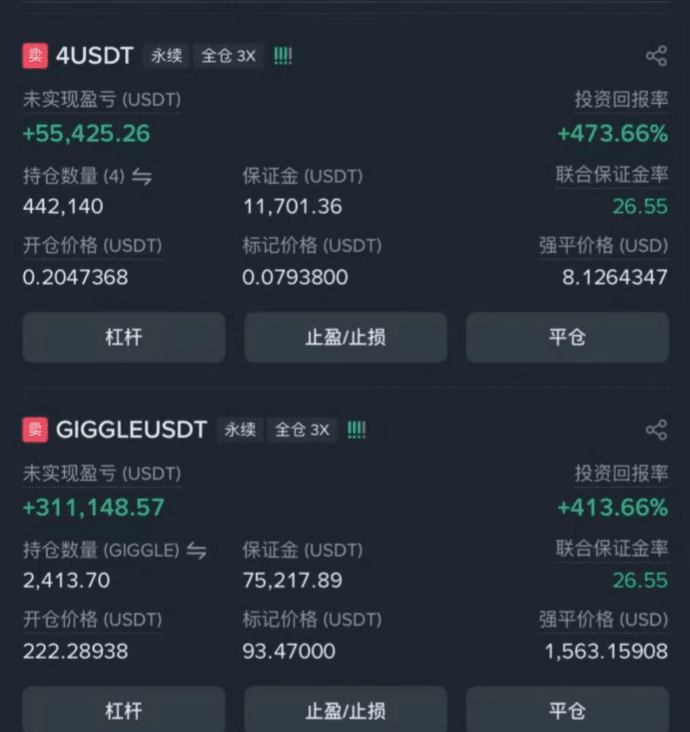Share the 4USDT position

click(656, 56)
